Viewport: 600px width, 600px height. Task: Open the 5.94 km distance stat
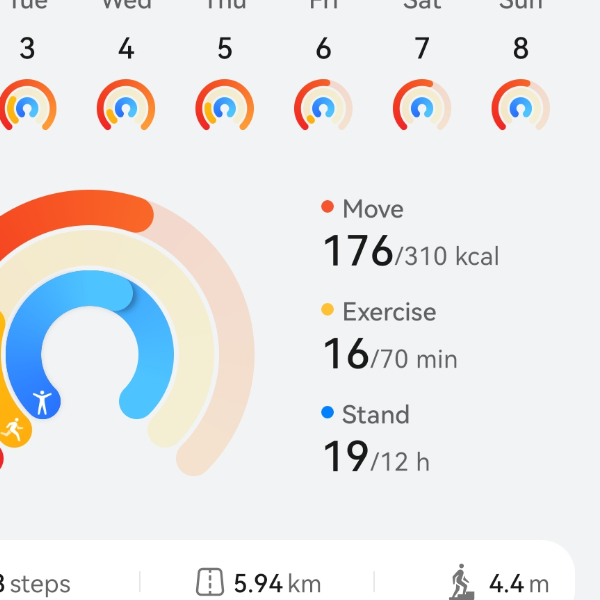pos(258,582)
